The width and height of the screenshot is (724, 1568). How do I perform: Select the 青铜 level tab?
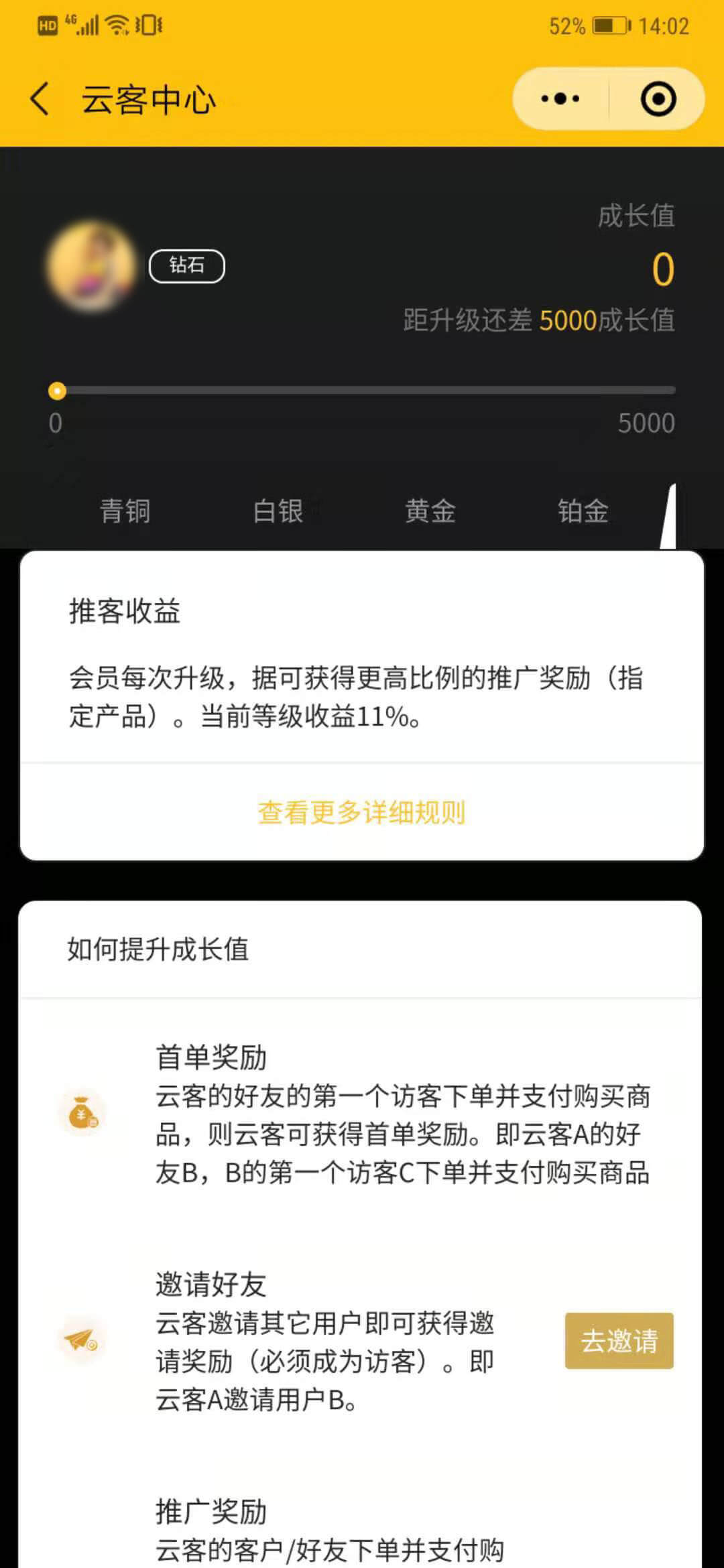point(125,511)
